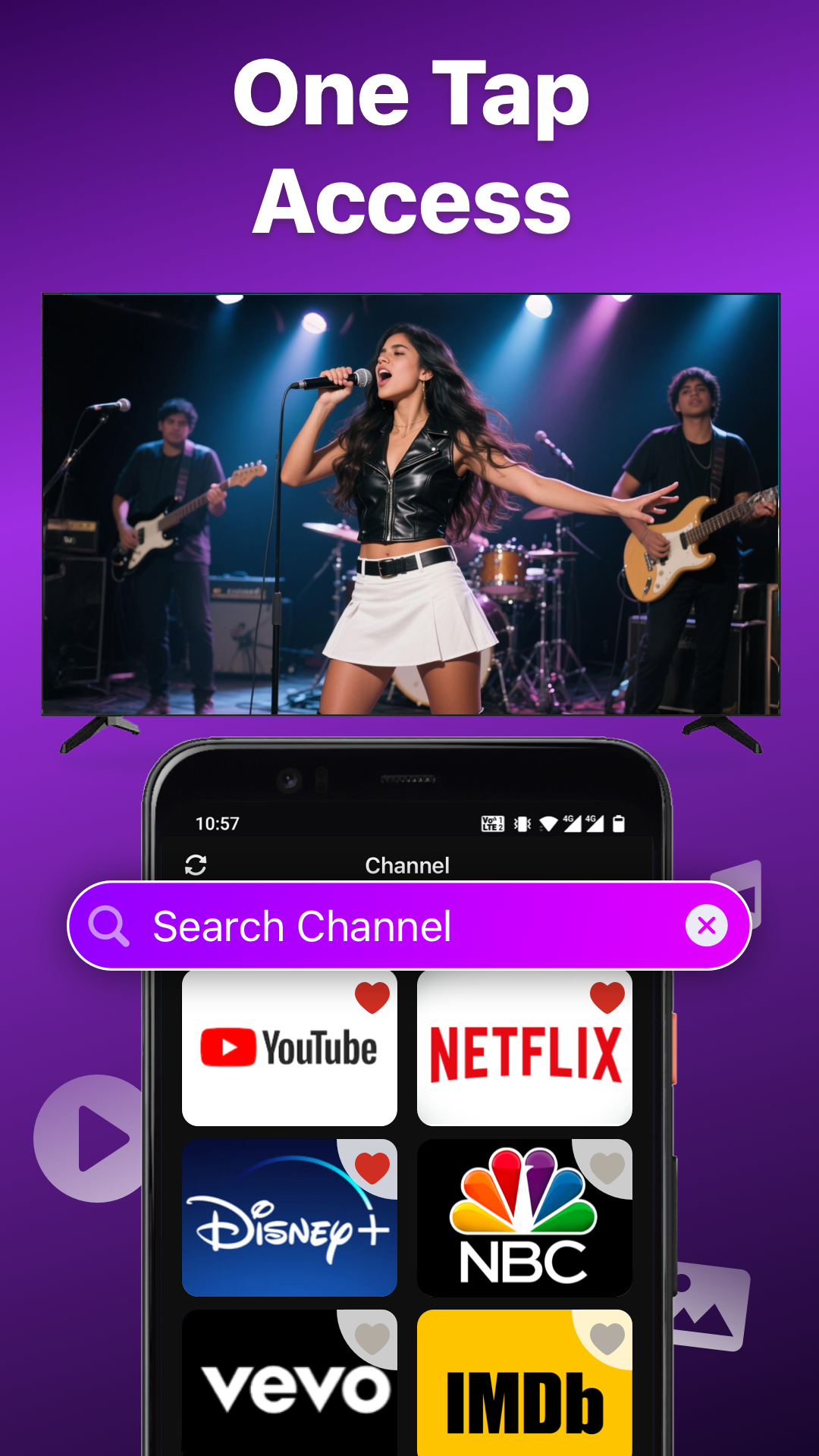This screenshot has width=819, height=1456.
Task: Tap the battery indicator in the status bar
Action: coord(620,824)
